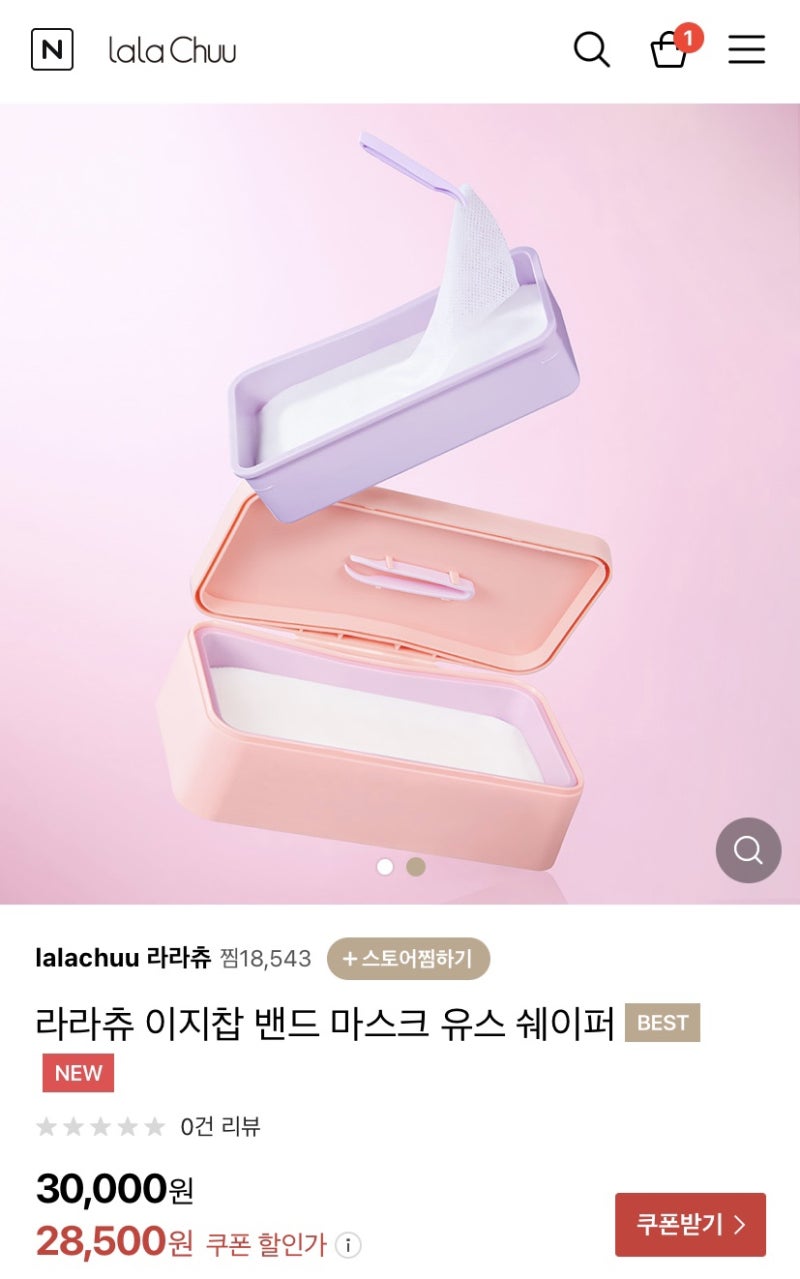Open the store search icon
Screen dimensions: 800x1279
[591, 49]
